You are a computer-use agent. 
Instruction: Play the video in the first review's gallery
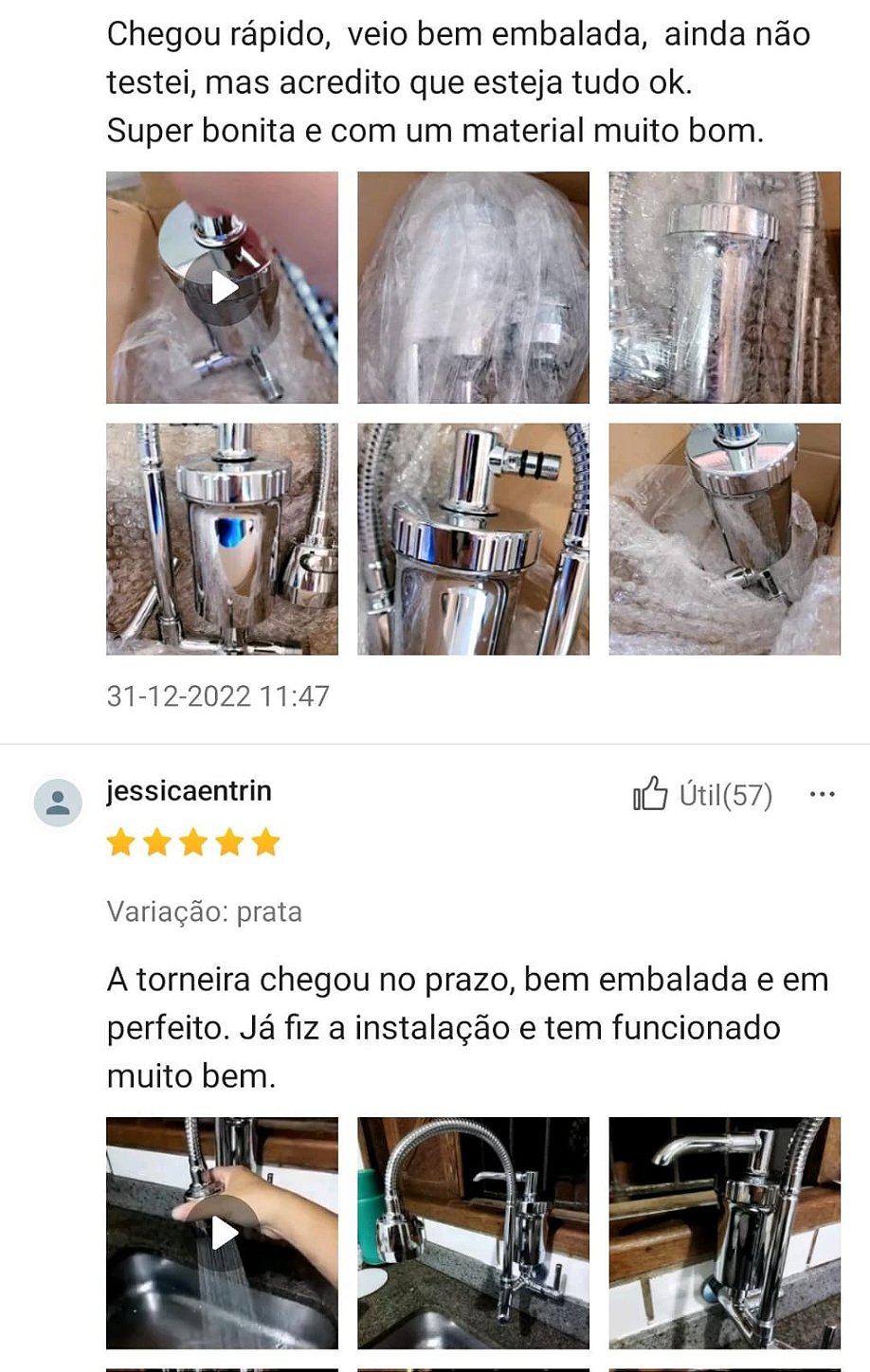pos(222,287)
